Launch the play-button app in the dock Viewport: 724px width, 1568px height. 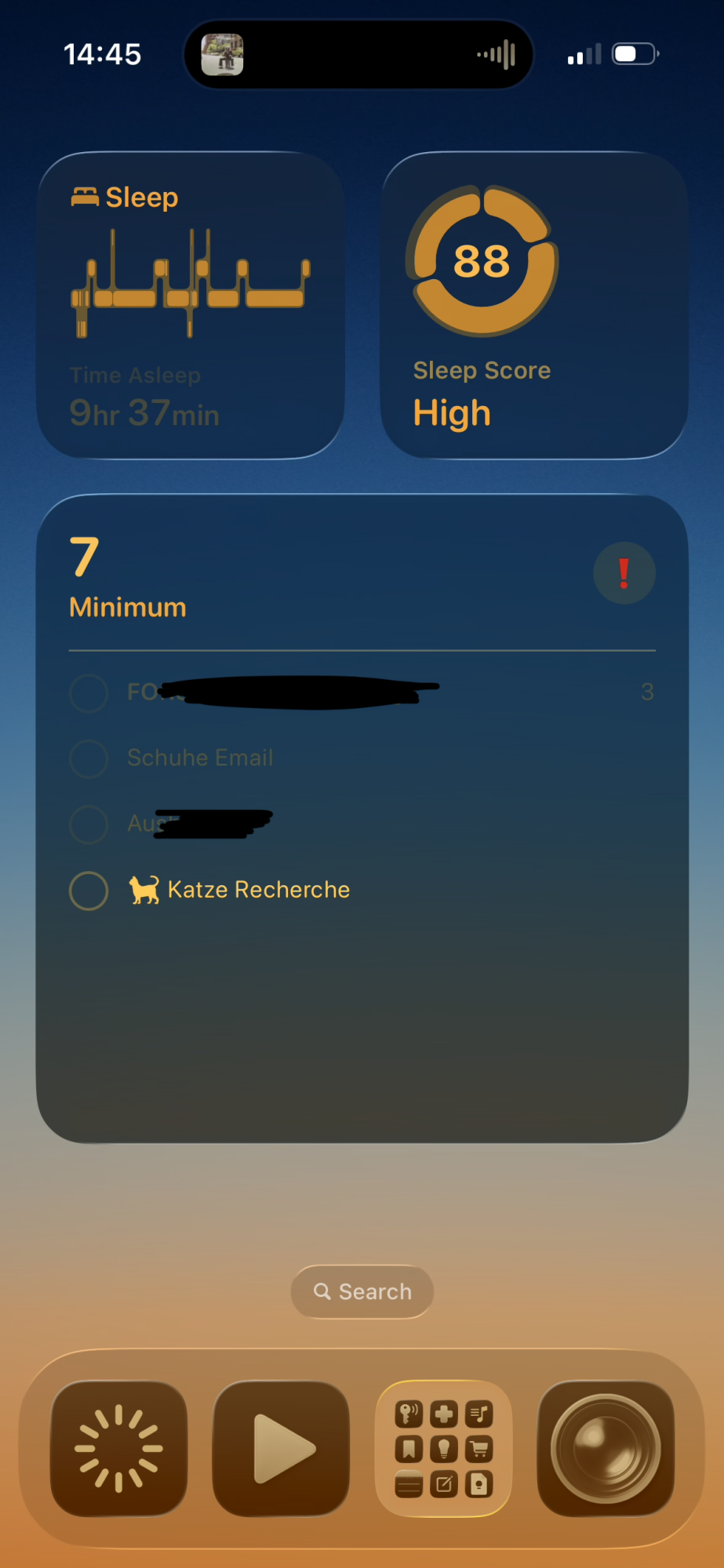[281, 1448]
